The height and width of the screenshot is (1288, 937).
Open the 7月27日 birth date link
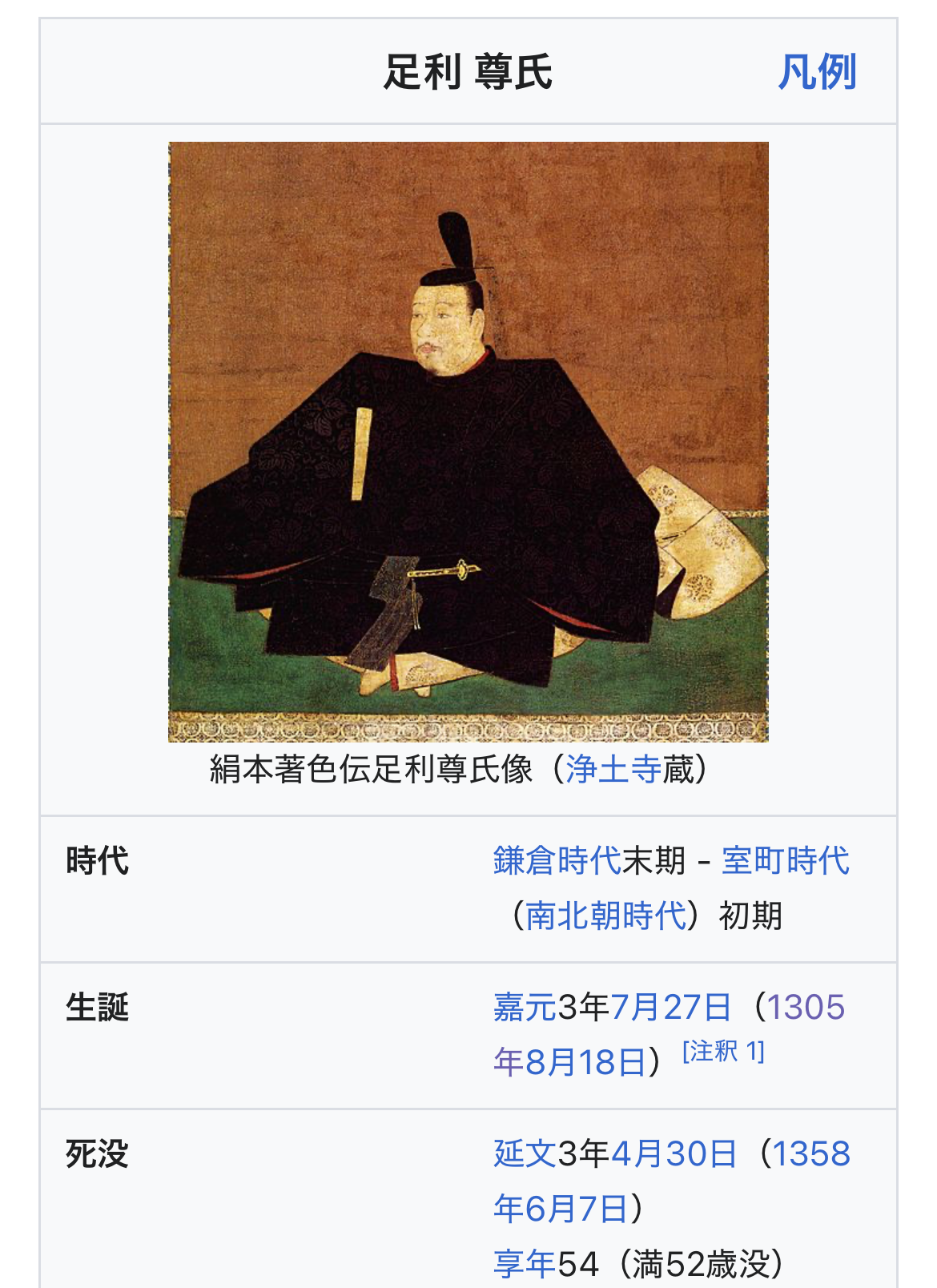click(x=671, y=1008)
